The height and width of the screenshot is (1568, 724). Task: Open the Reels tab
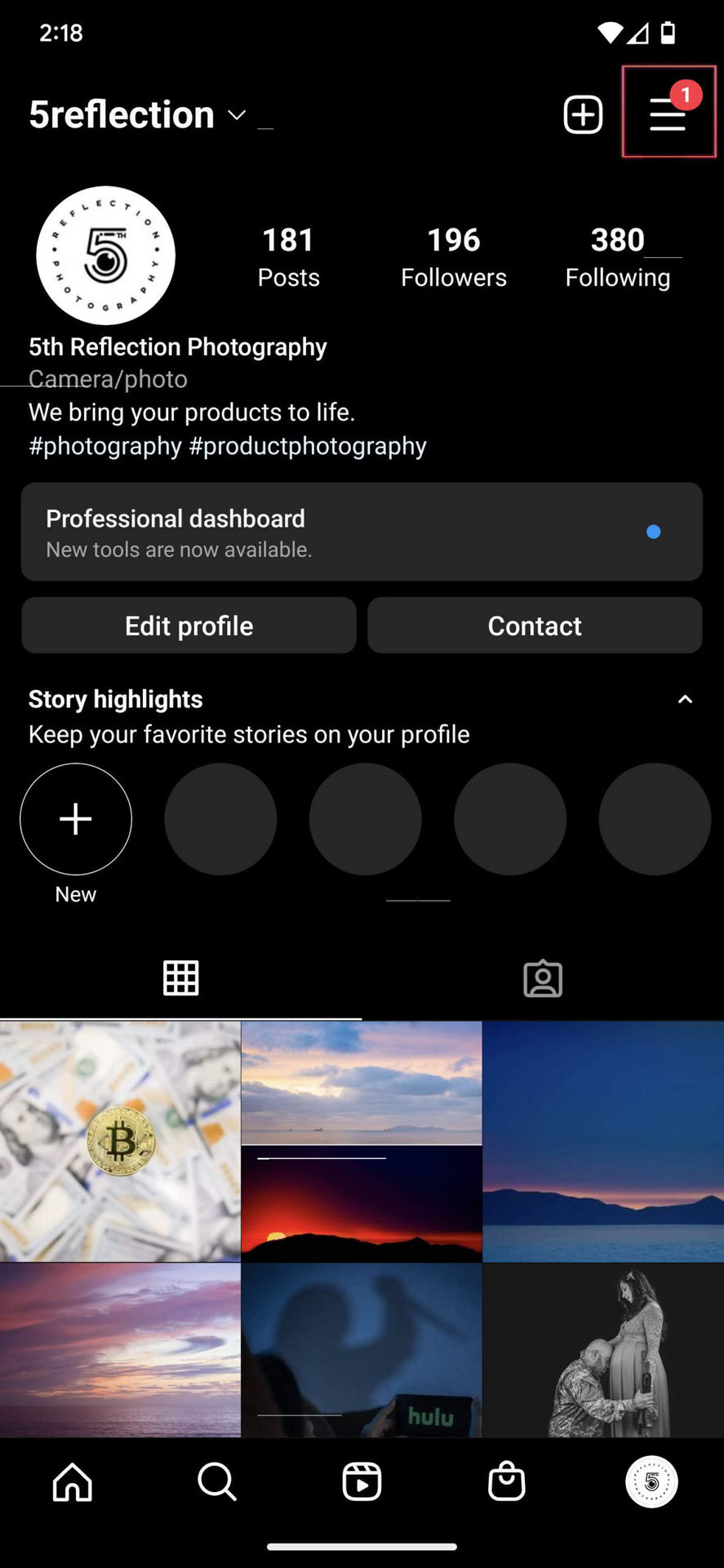click(x=362, y=1481)
